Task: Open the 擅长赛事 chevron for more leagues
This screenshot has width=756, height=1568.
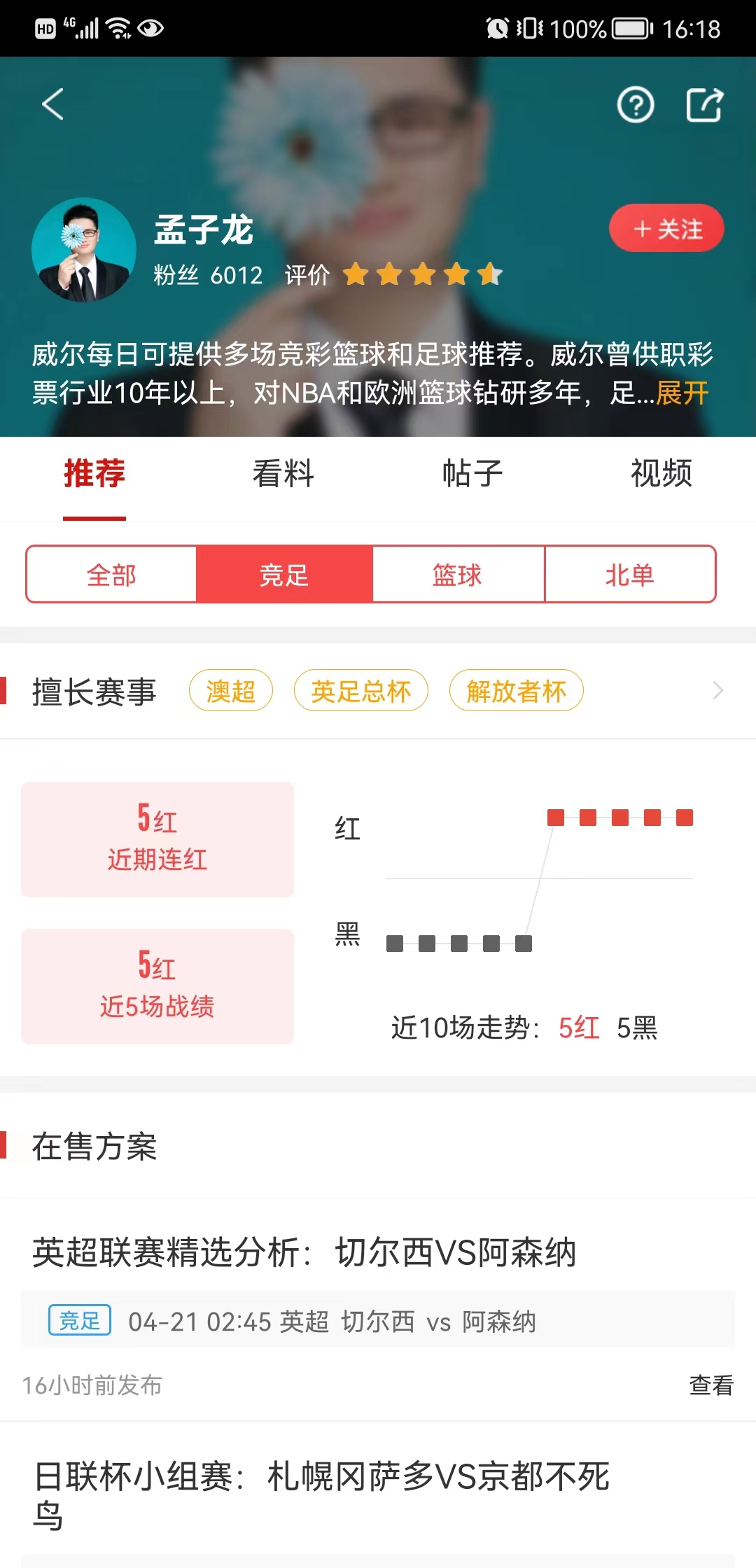Action: click(x=717, y=691)
